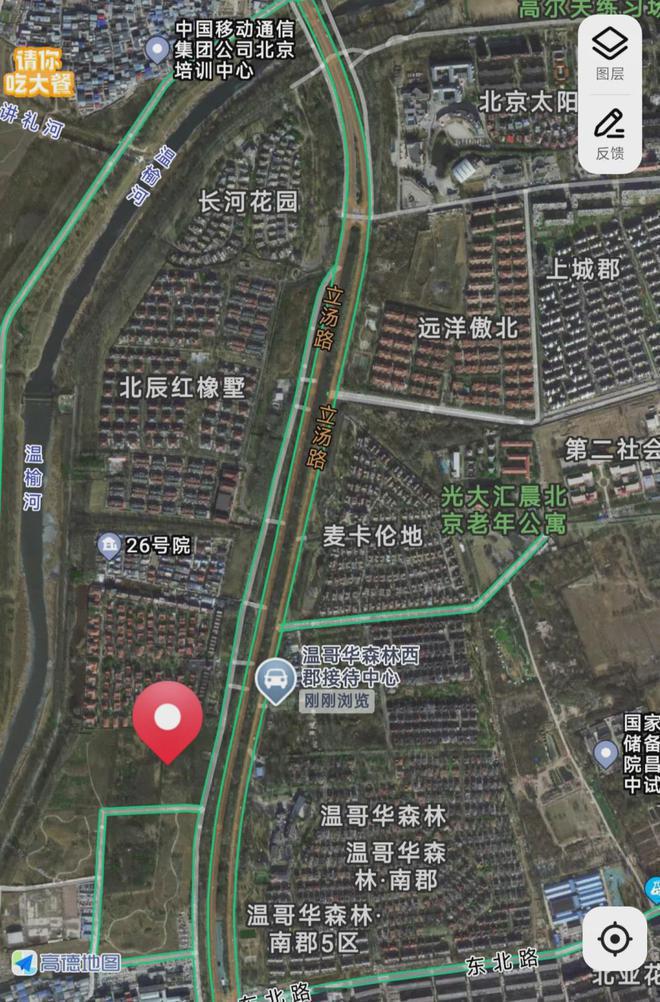
Task: Select the 中国移动通信集团公司北京培训中心 marker
Action: pos(158,48)
